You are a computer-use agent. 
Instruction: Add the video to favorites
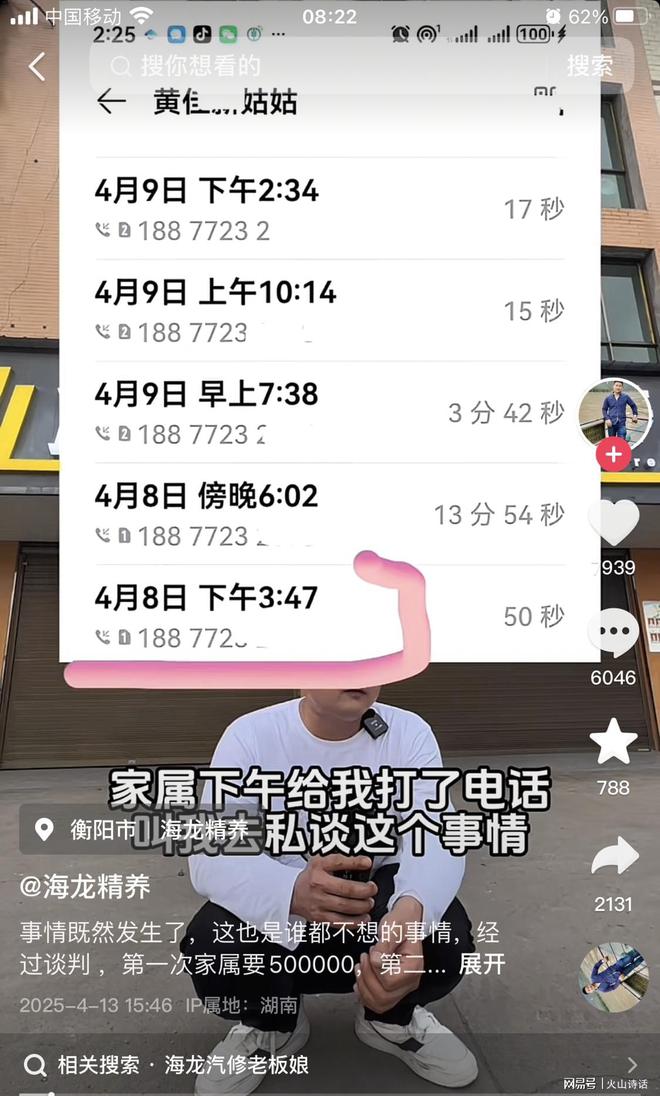click(613, 742)
